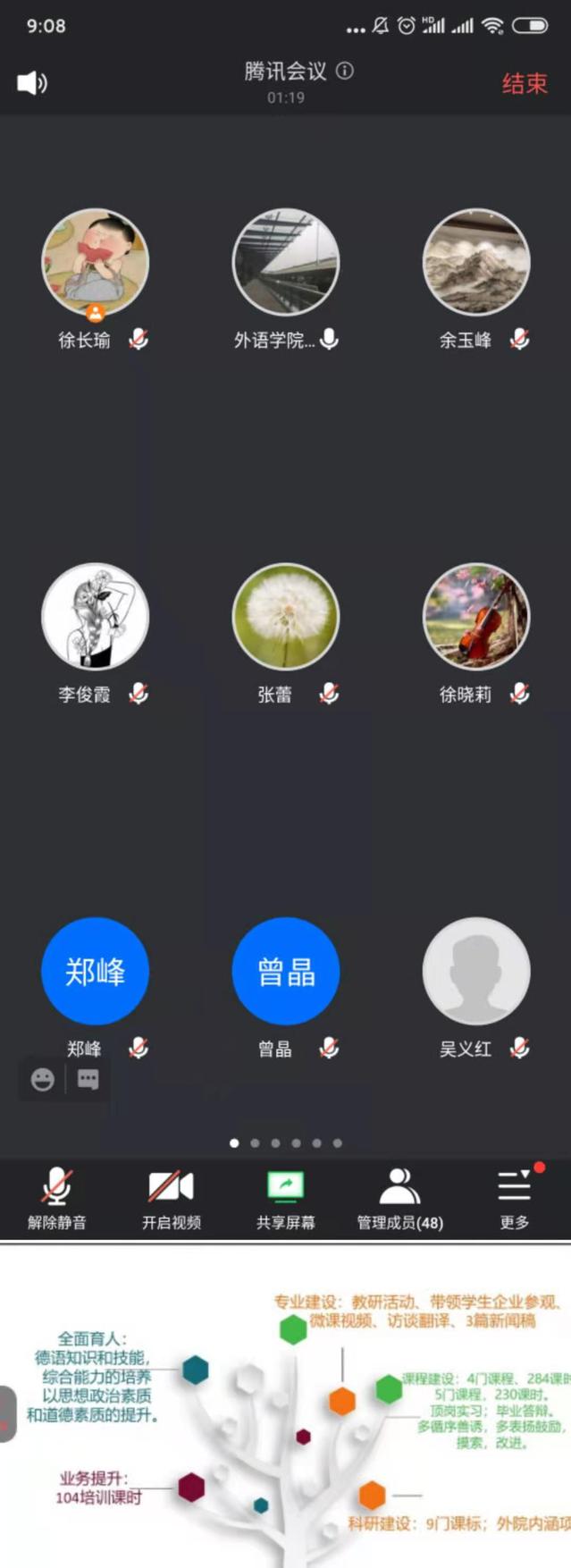Select participant 吴义红
This screenshot has height=1568, width=571.
click(476, 971)
